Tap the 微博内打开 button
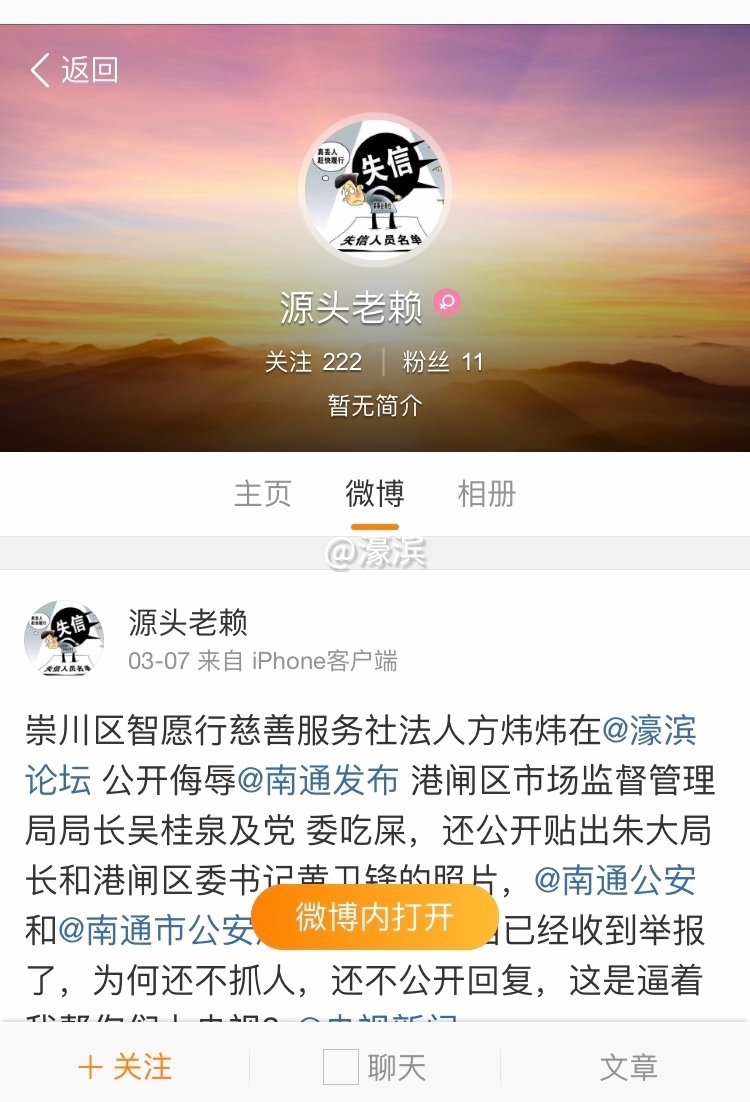750x1102 pixels. point(374,917)
